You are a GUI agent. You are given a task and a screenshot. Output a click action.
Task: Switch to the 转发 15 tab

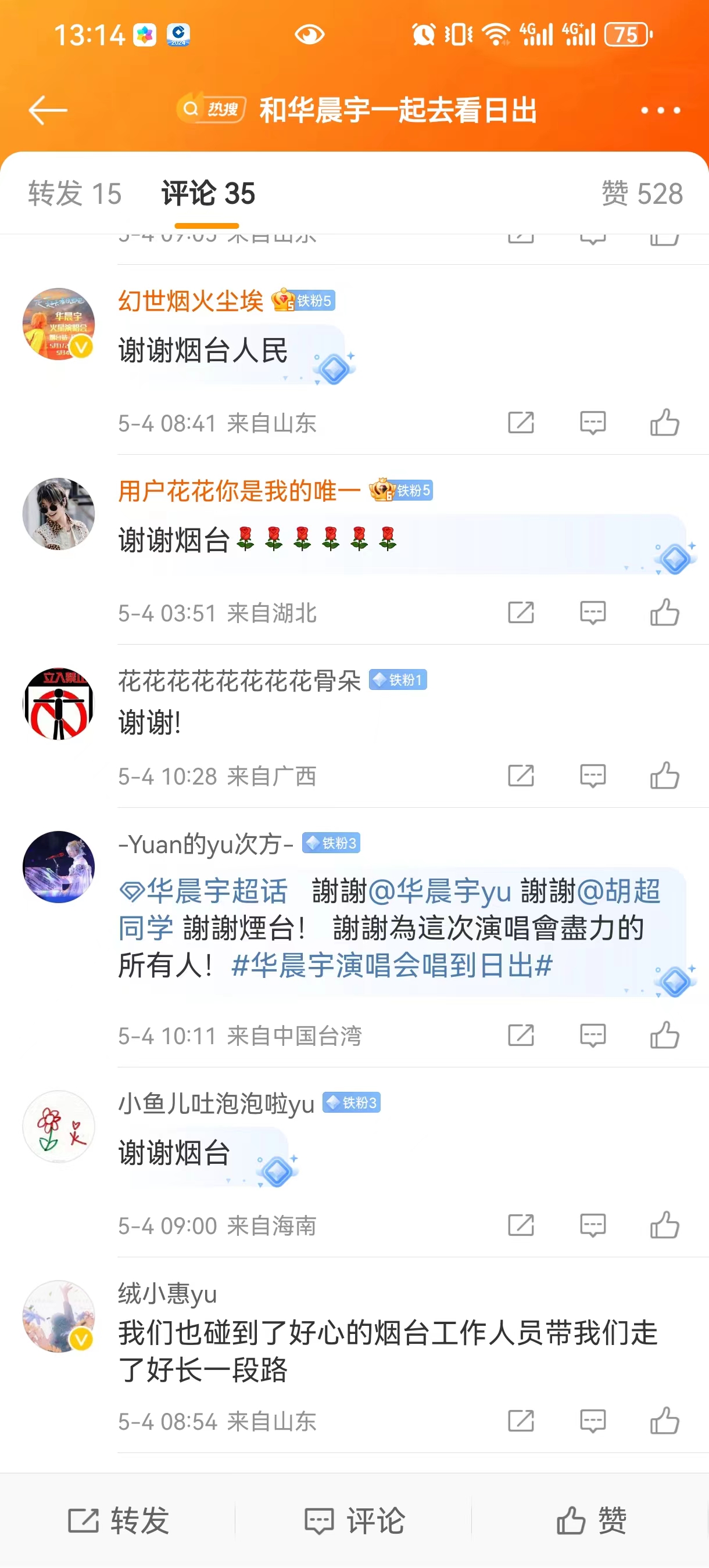point(75,193)
